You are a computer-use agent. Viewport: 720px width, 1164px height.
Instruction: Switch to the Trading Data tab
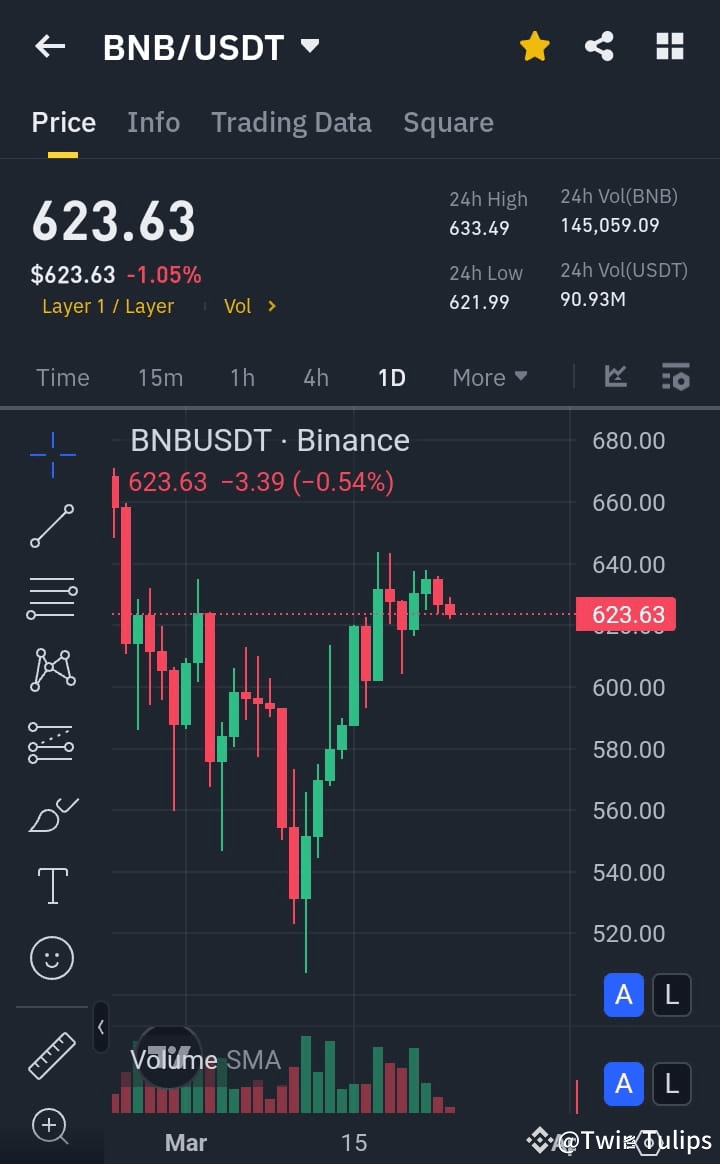[291, 122]
